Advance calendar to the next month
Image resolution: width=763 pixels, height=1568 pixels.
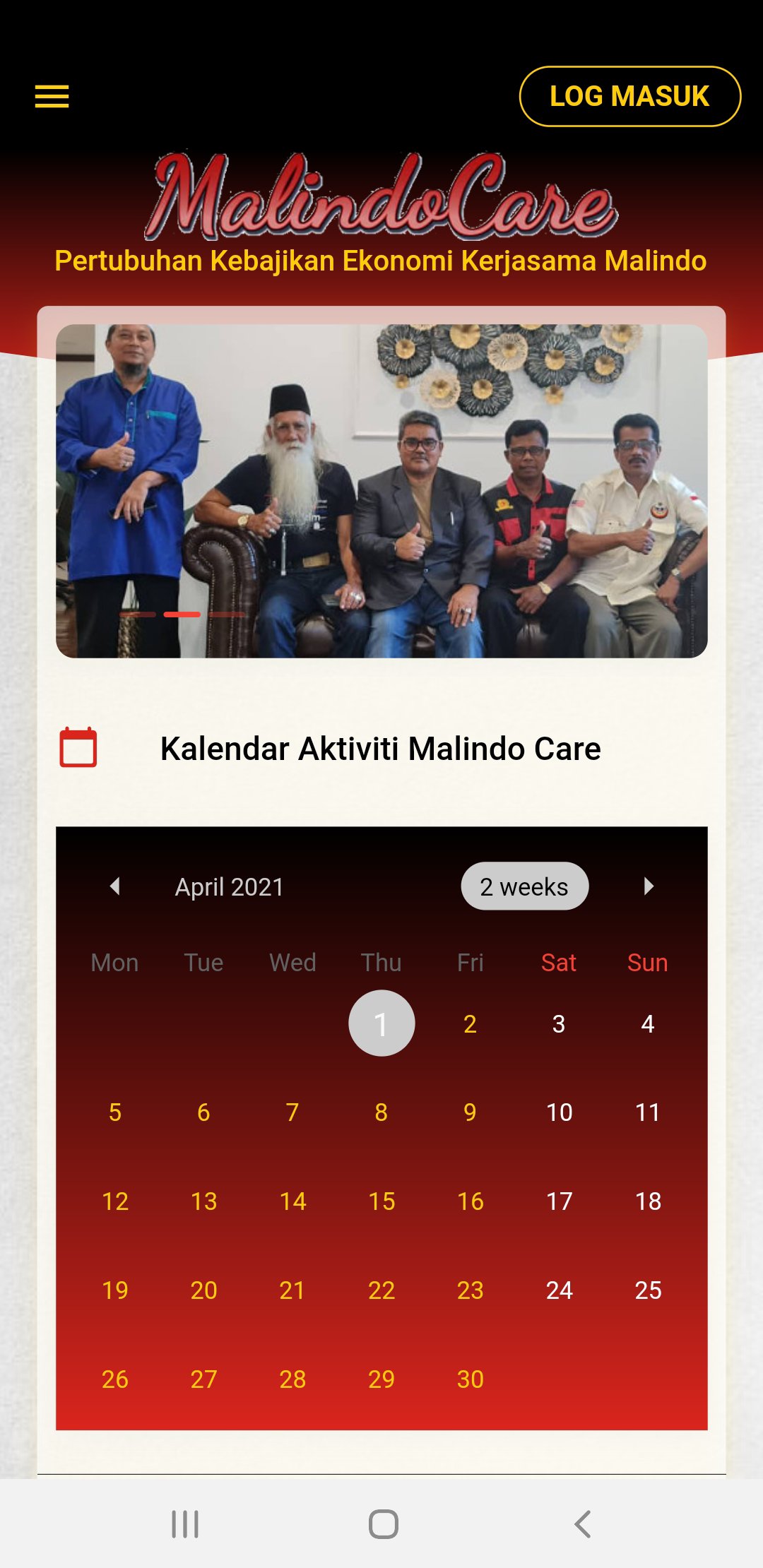tap(649, 886)
